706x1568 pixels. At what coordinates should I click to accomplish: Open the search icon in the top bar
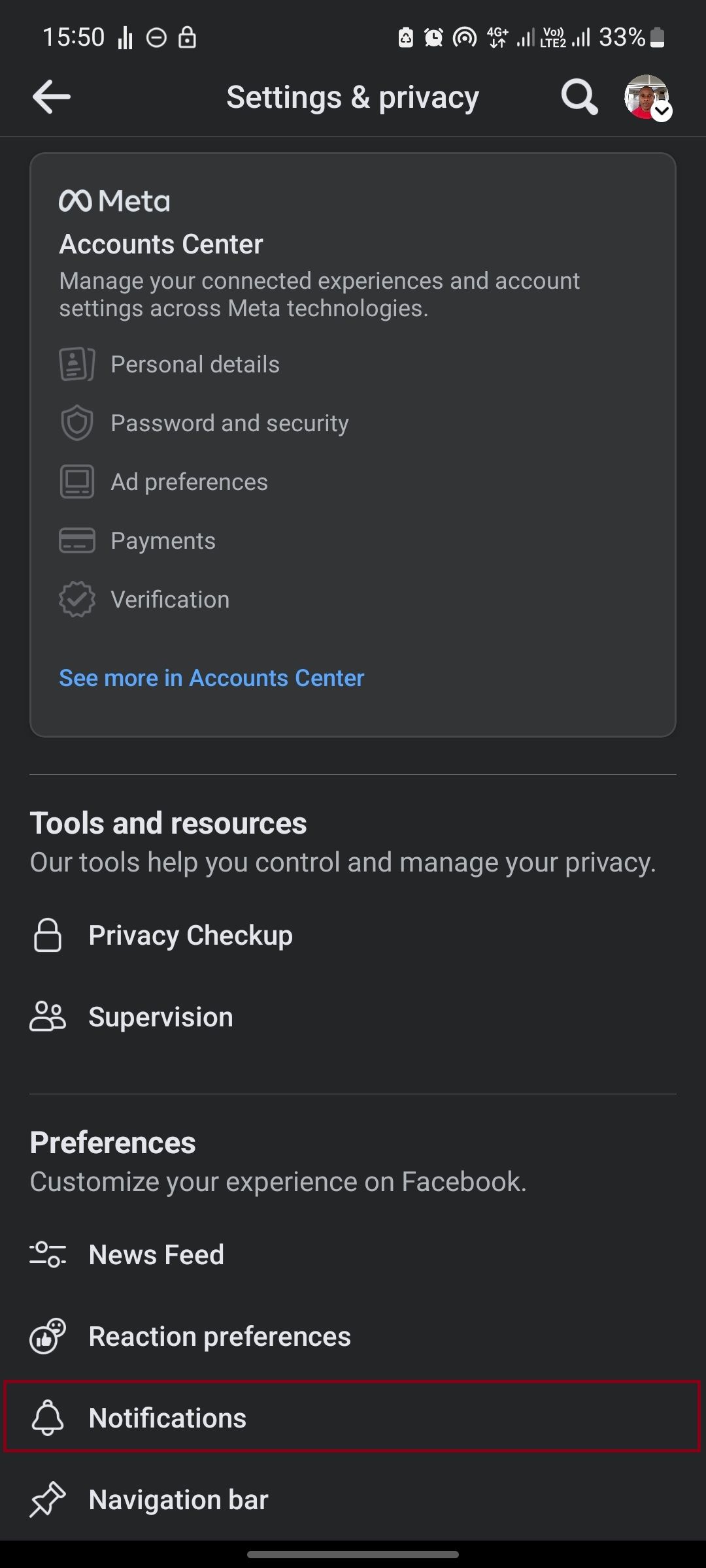578,97
